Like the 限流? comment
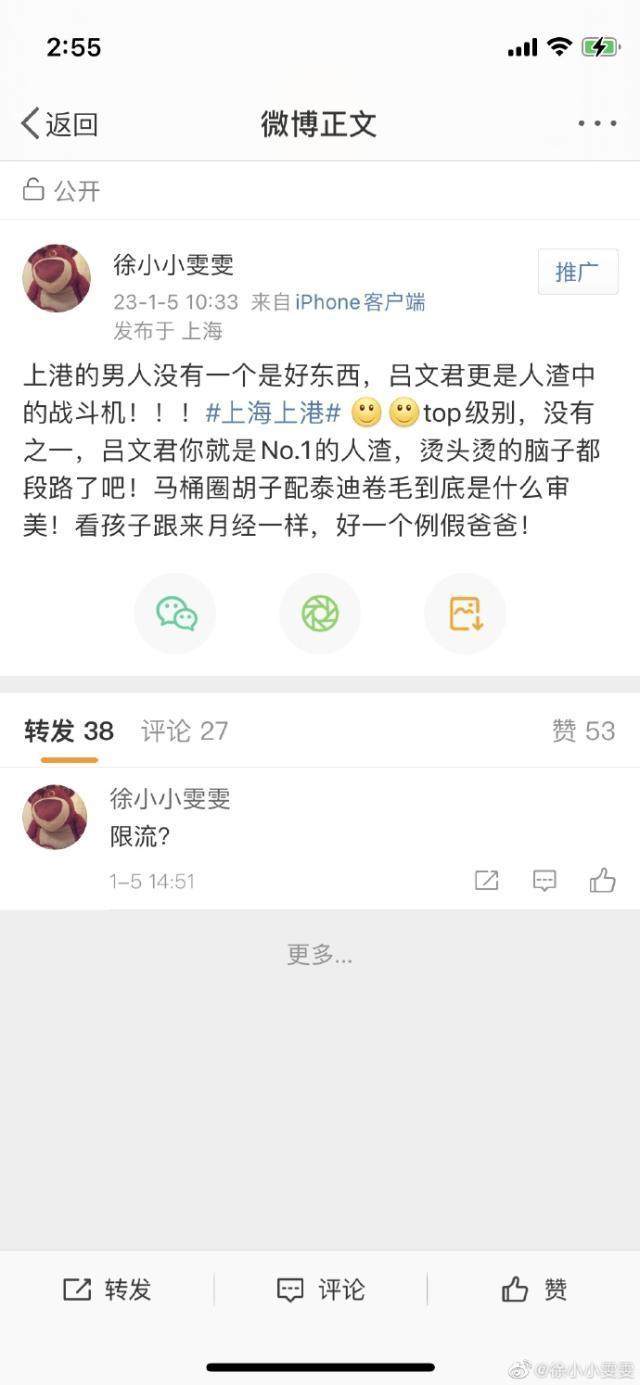 point(602,880)
